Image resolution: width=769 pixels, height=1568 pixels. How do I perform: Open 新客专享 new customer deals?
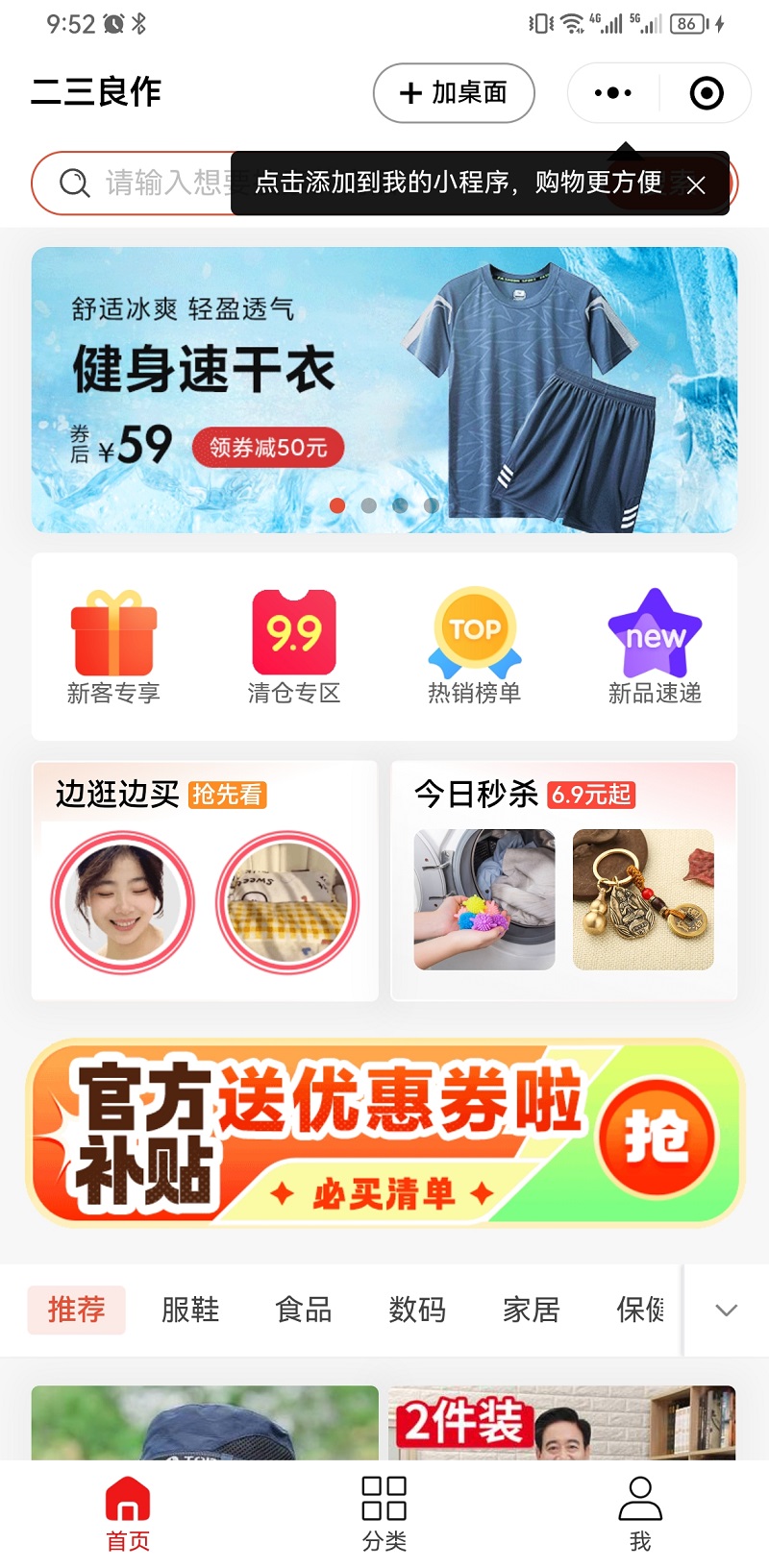click(113, 646)
